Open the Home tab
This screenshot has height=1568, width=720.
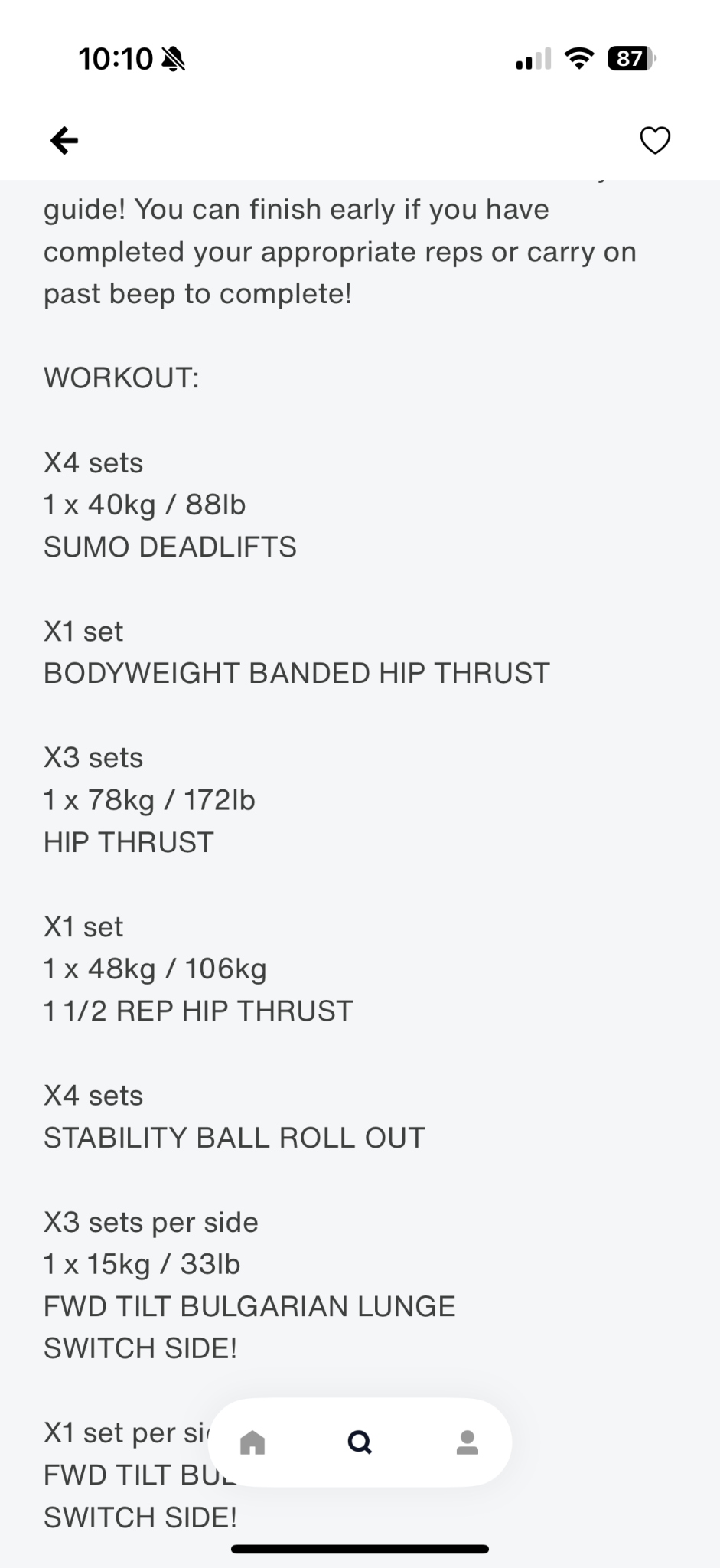pos(252,1442)
